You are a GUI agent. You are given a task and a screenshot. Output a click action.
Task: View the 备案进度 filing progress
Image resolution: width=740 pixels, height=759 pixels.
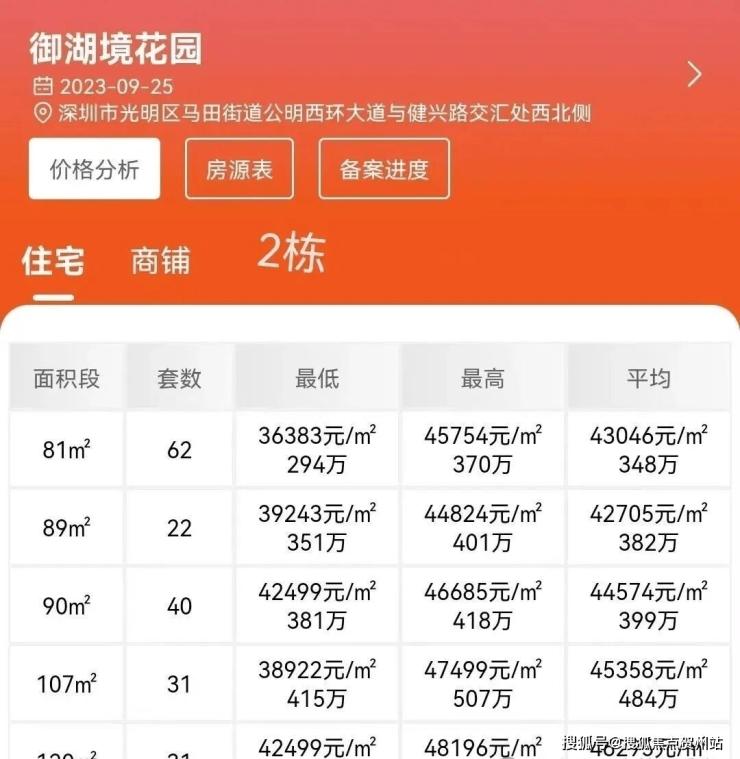(384, 169)
